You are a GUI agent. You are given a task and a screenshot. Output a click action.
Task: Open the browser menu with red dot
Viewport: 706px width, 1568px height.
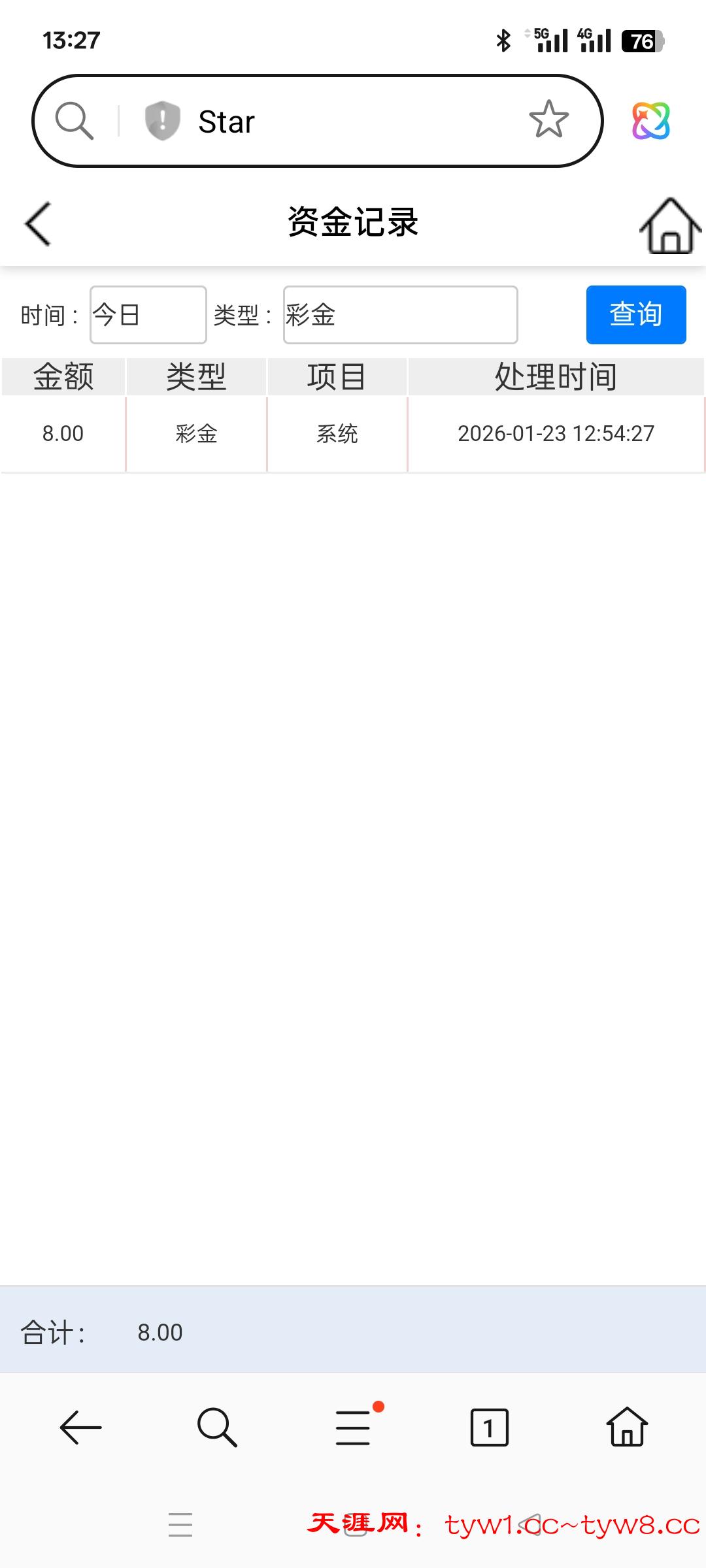click(354, 1428)
